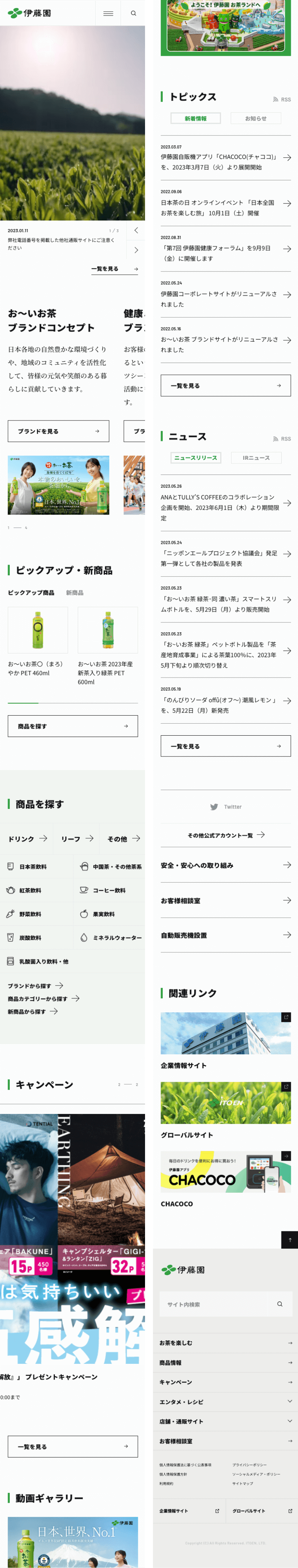Open 安全・安心への取り組み
The width and height of the screenshot is (298, 1568).
[225, 865]
